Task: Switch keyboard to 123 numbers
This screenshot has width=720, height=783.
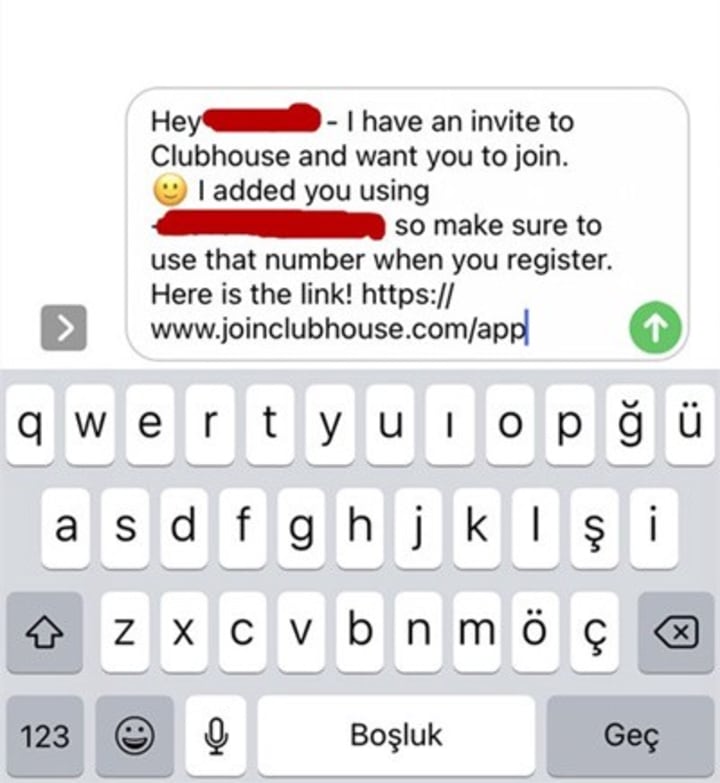Action: (x=45, y=737)
